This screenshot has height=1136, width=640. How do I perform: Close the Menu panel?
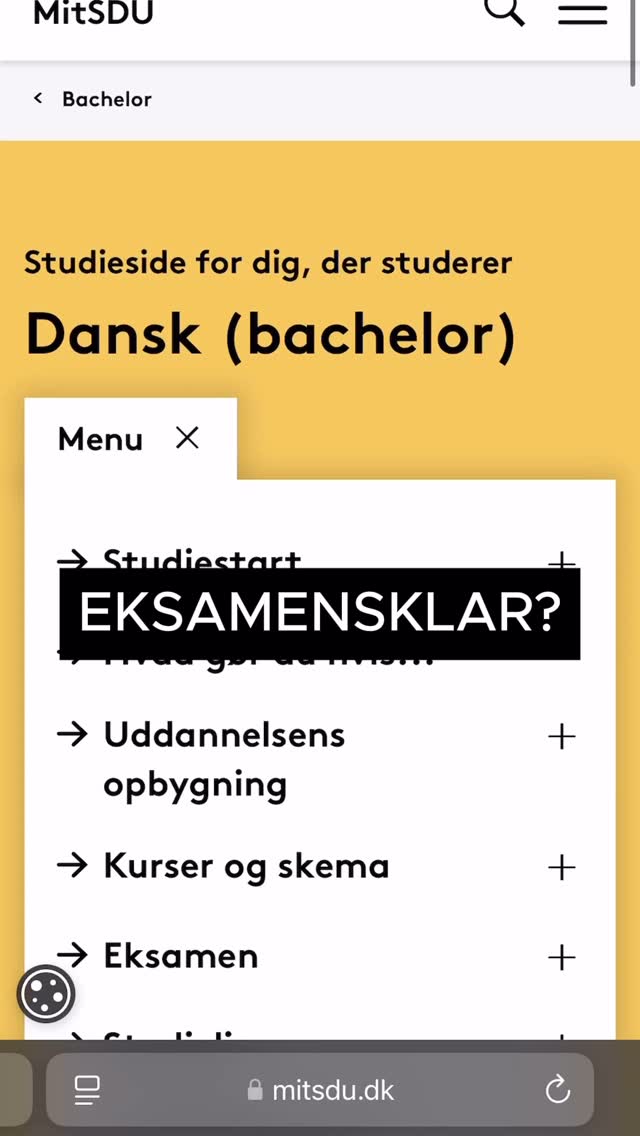187,438
